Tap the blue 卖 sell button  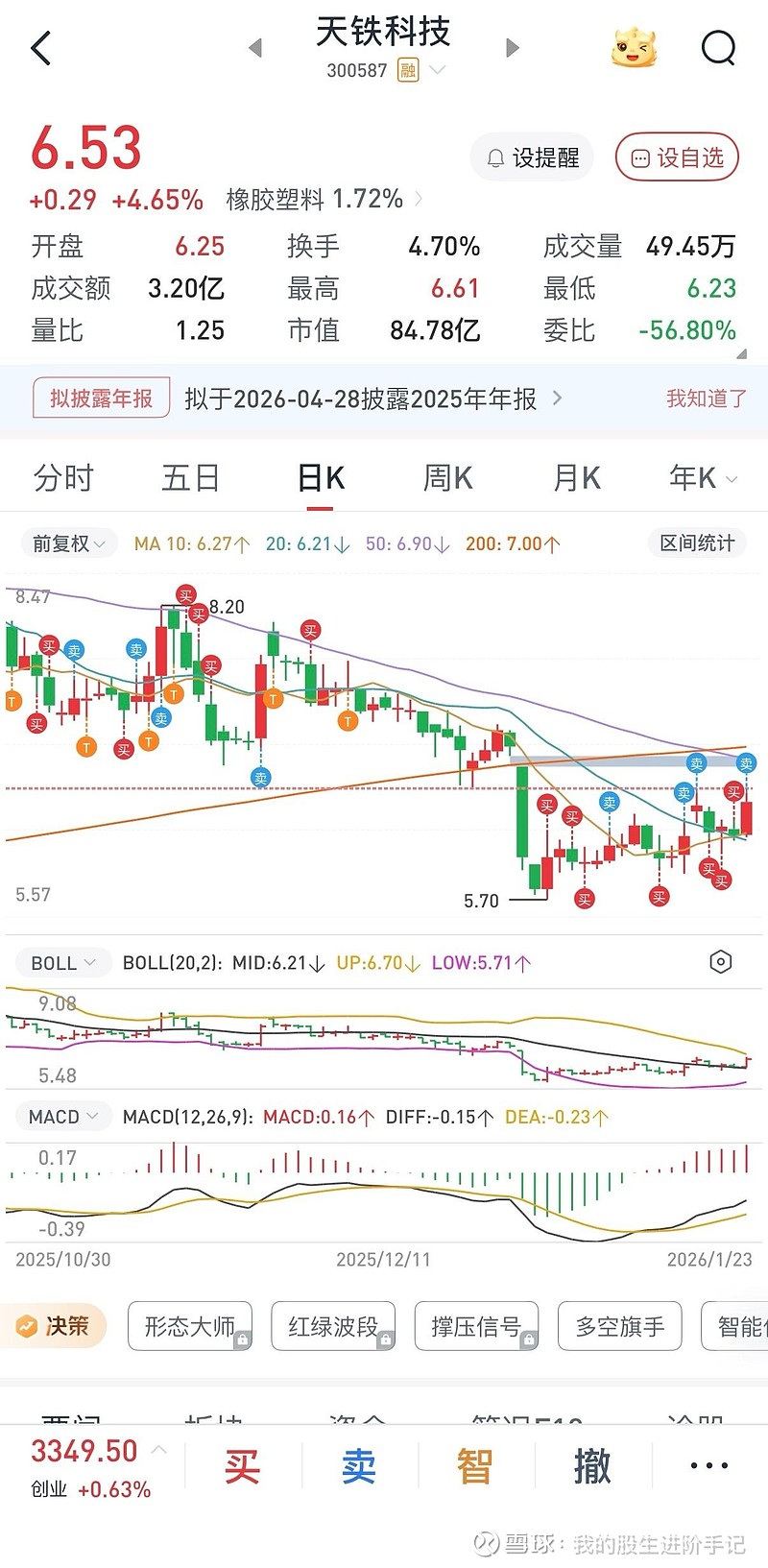[x=359, y=1466]
